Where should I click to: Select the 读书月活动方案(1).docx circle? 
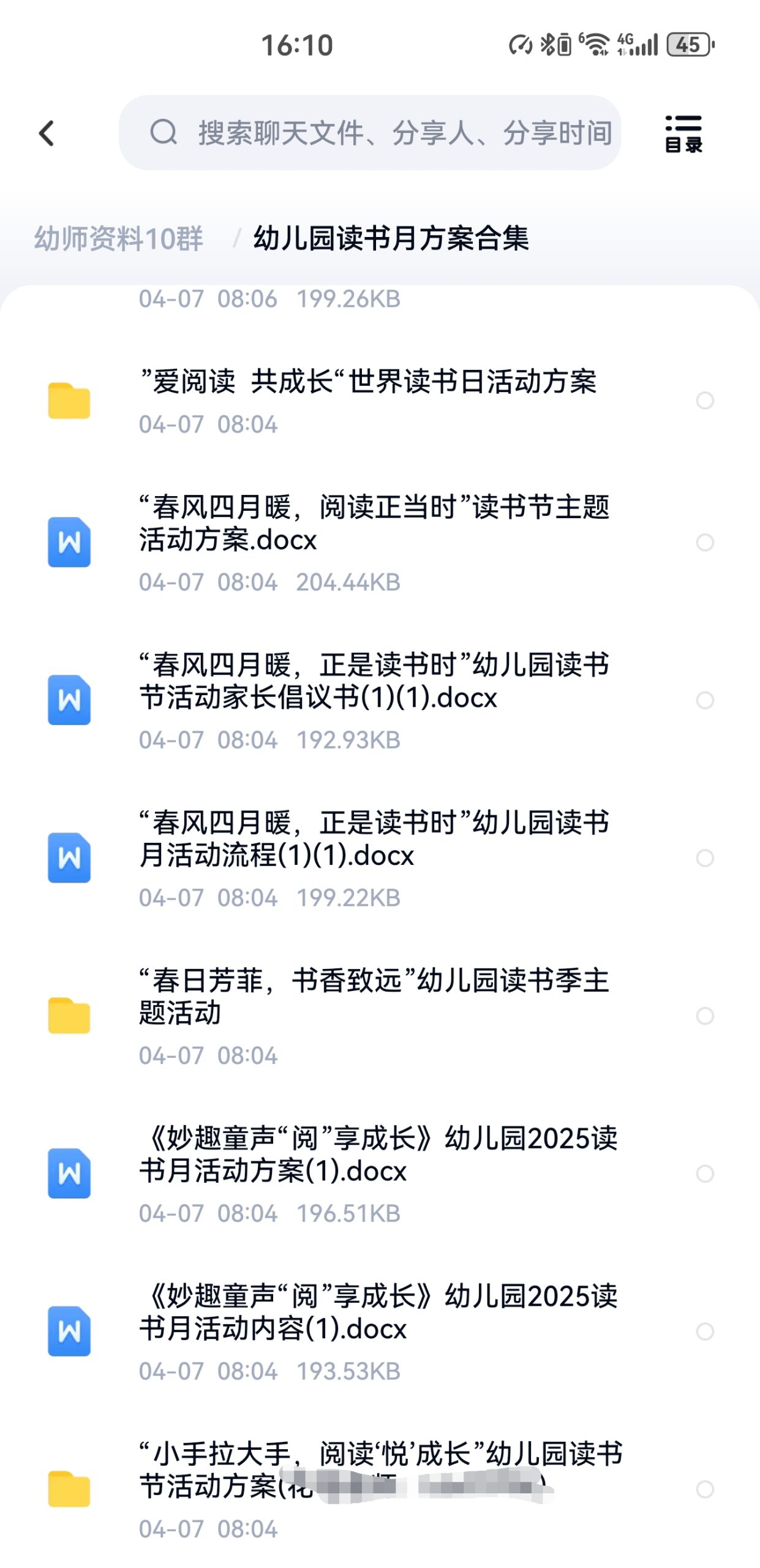[x=705, y=1174]
